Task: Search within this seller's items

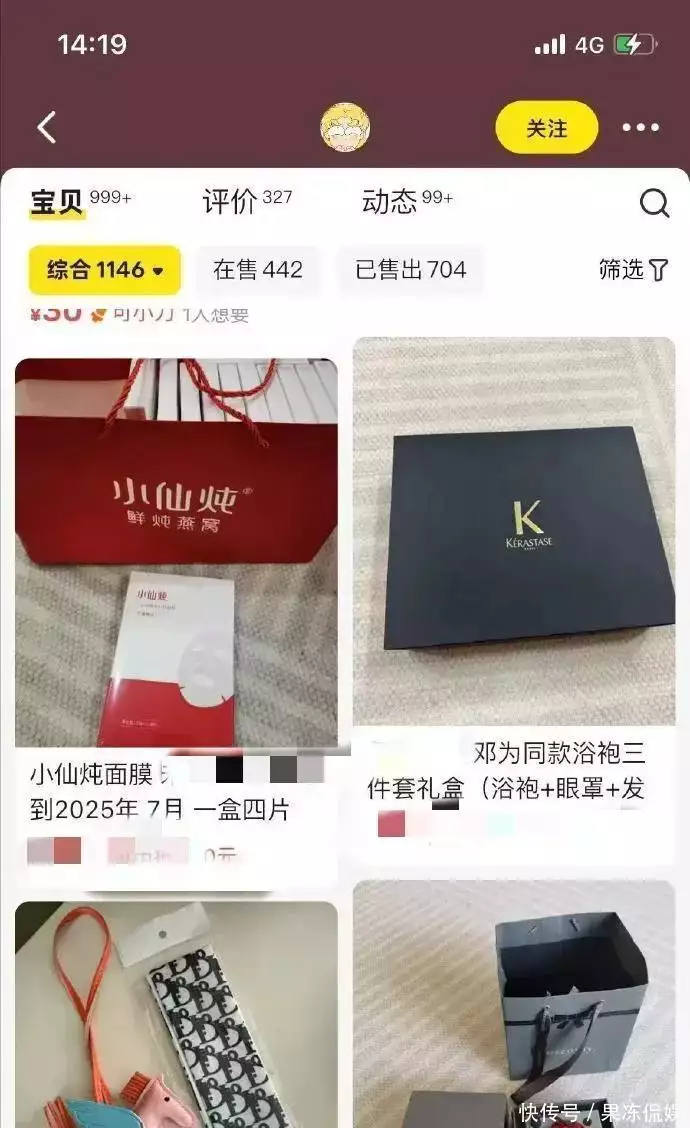Action: coord(654,203)
